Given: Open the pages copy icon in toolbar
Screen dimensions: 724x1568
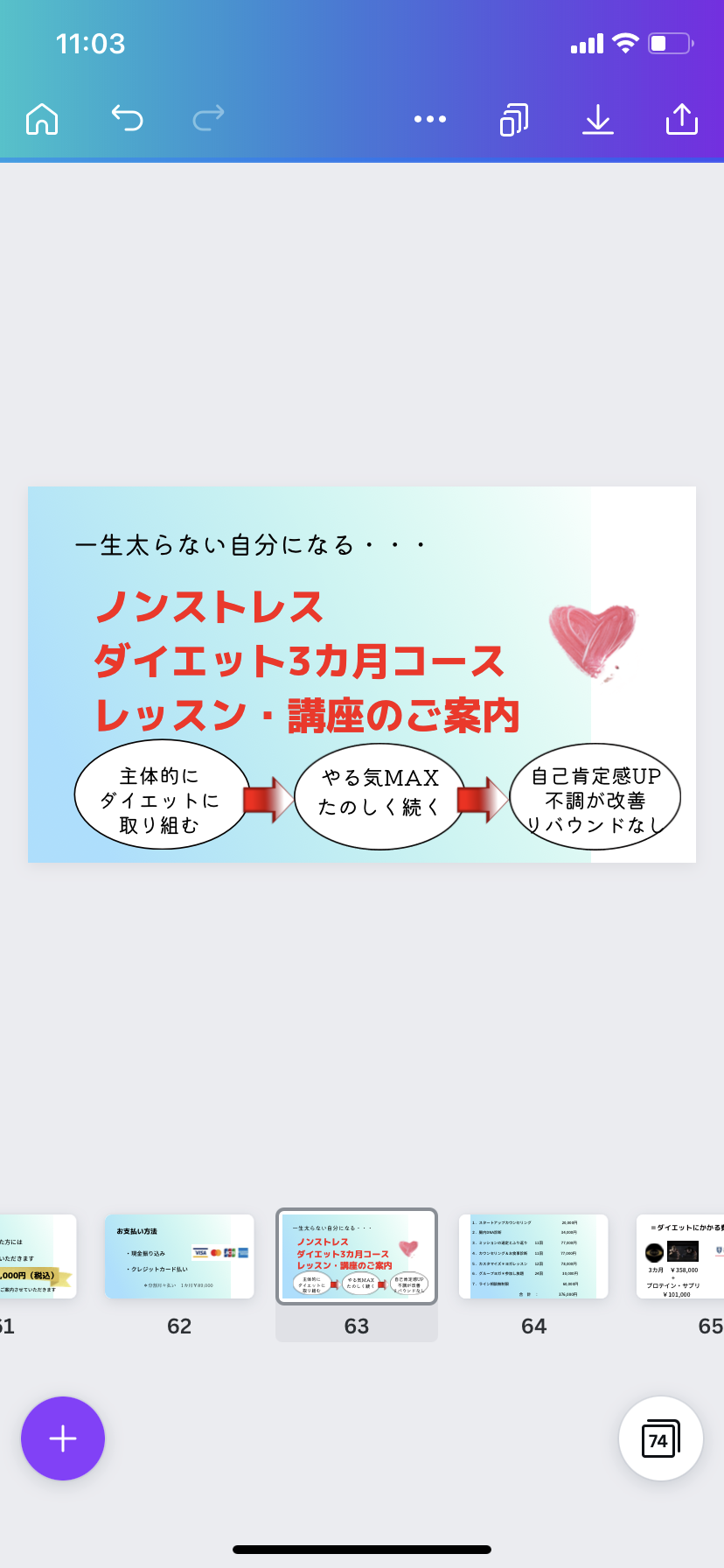Looking at the screenshot, I should [514, 120].
